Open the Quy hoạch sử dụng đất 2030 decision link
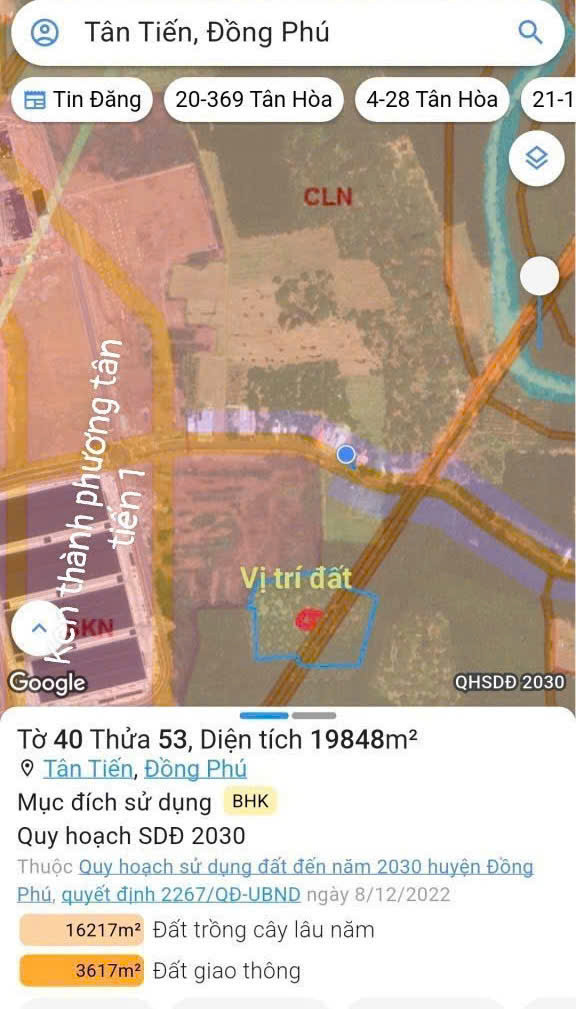 point(275,880)
